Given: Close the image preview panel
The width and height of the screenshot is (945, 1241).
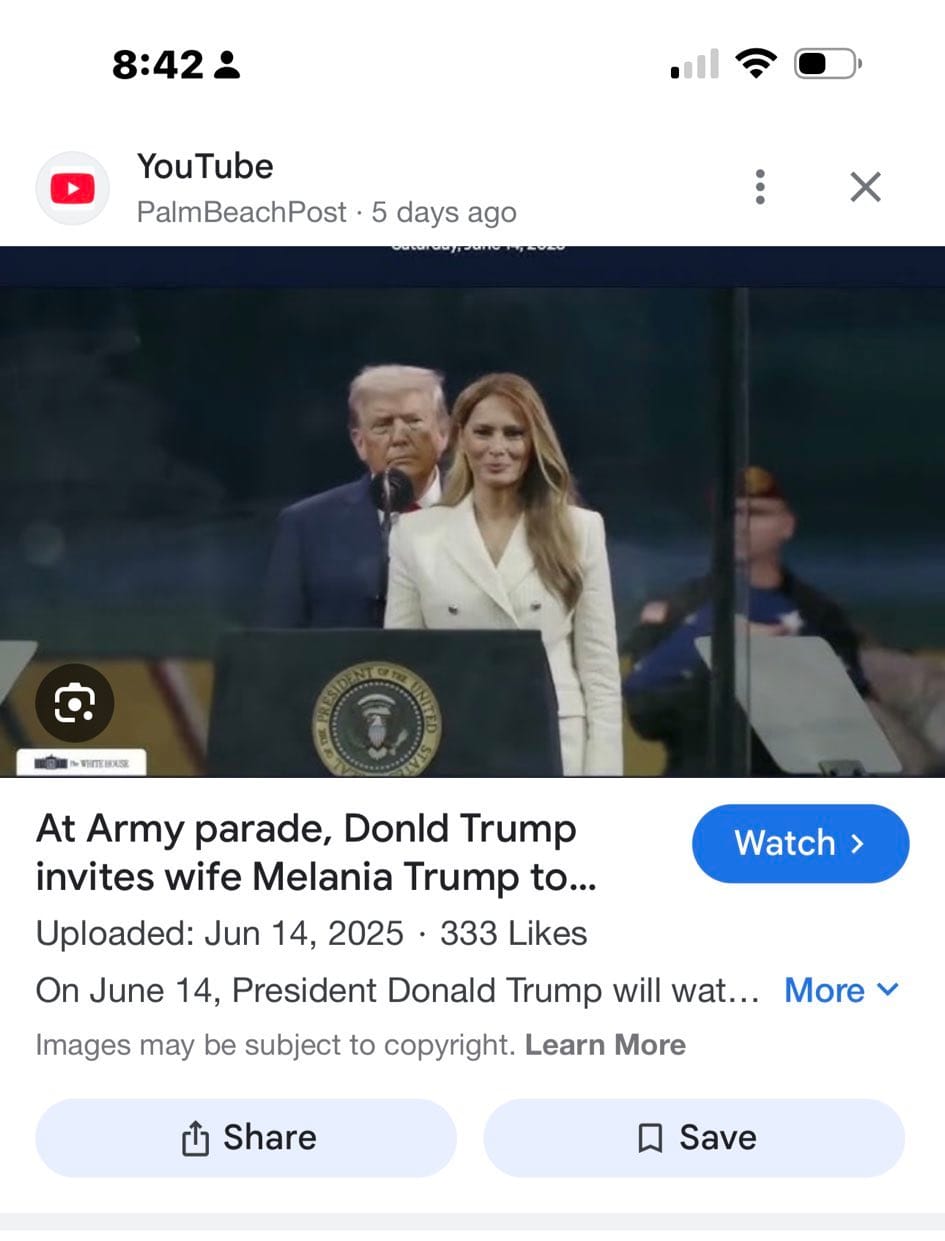Looking at the screenshot, I should 865,187.
